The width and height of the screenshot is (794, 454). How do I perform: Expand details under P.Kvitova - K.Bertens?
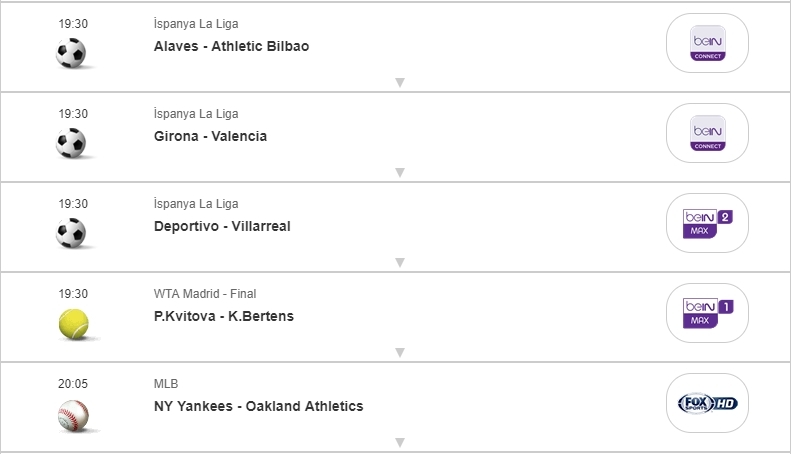[399, 353]
